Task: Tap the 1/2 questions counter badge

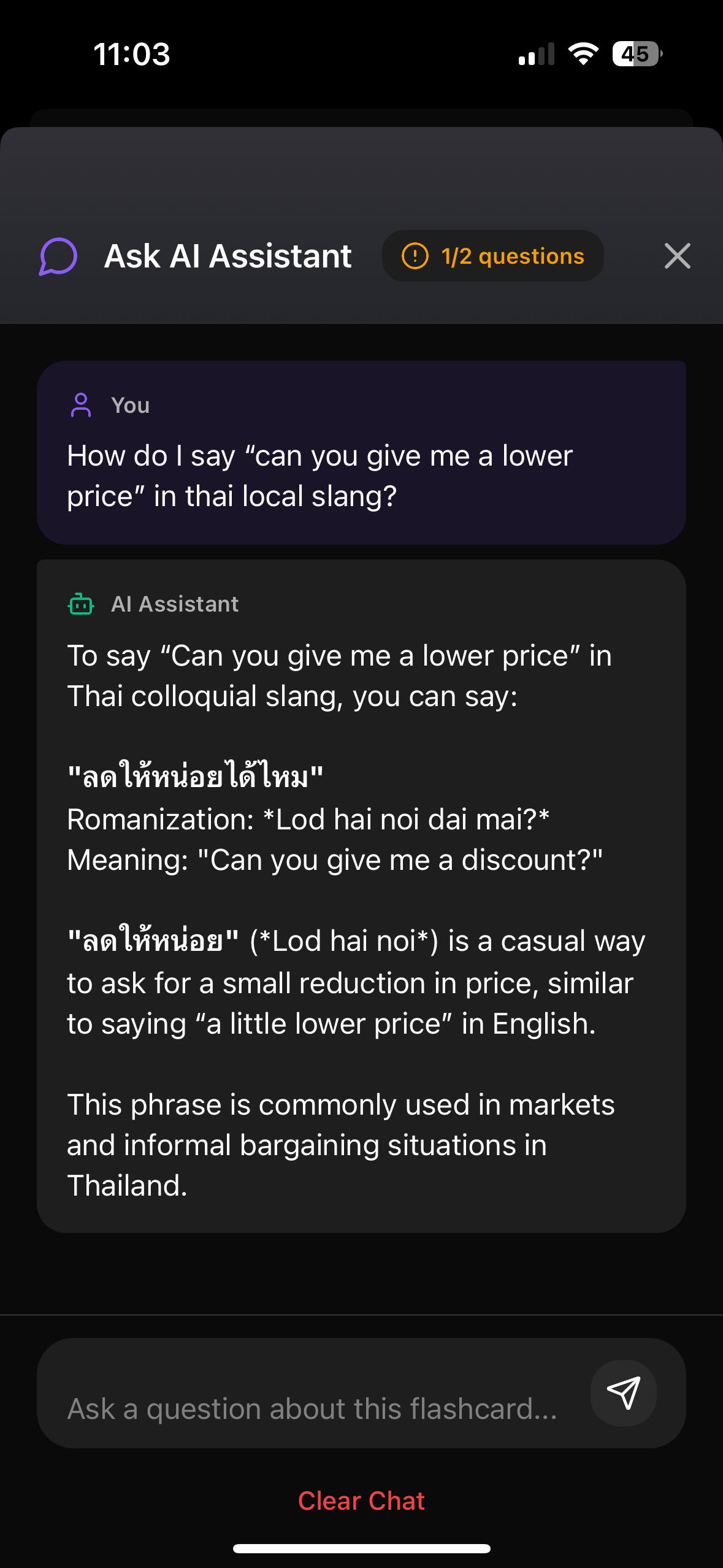Action: point(494,256)
